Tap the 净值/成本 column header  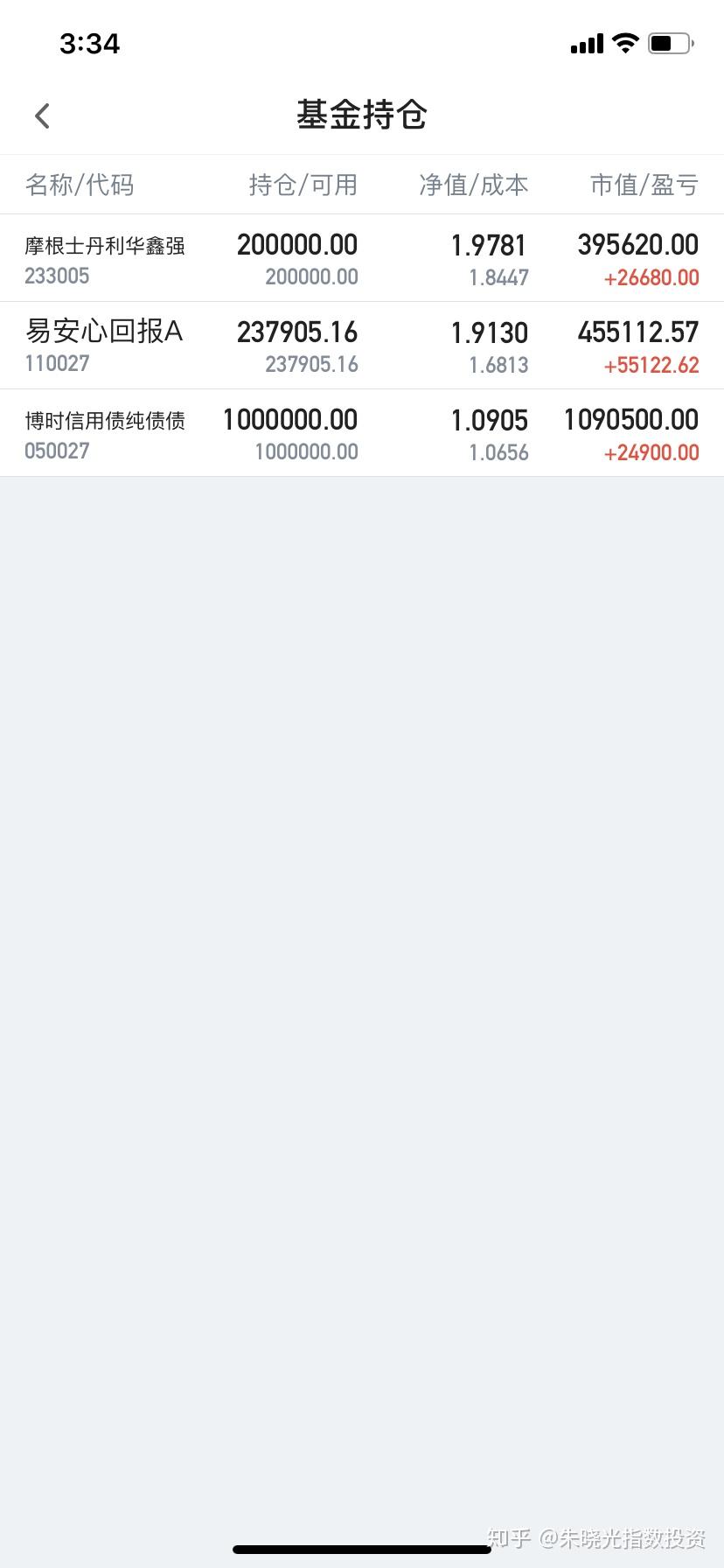click(473, 185)
